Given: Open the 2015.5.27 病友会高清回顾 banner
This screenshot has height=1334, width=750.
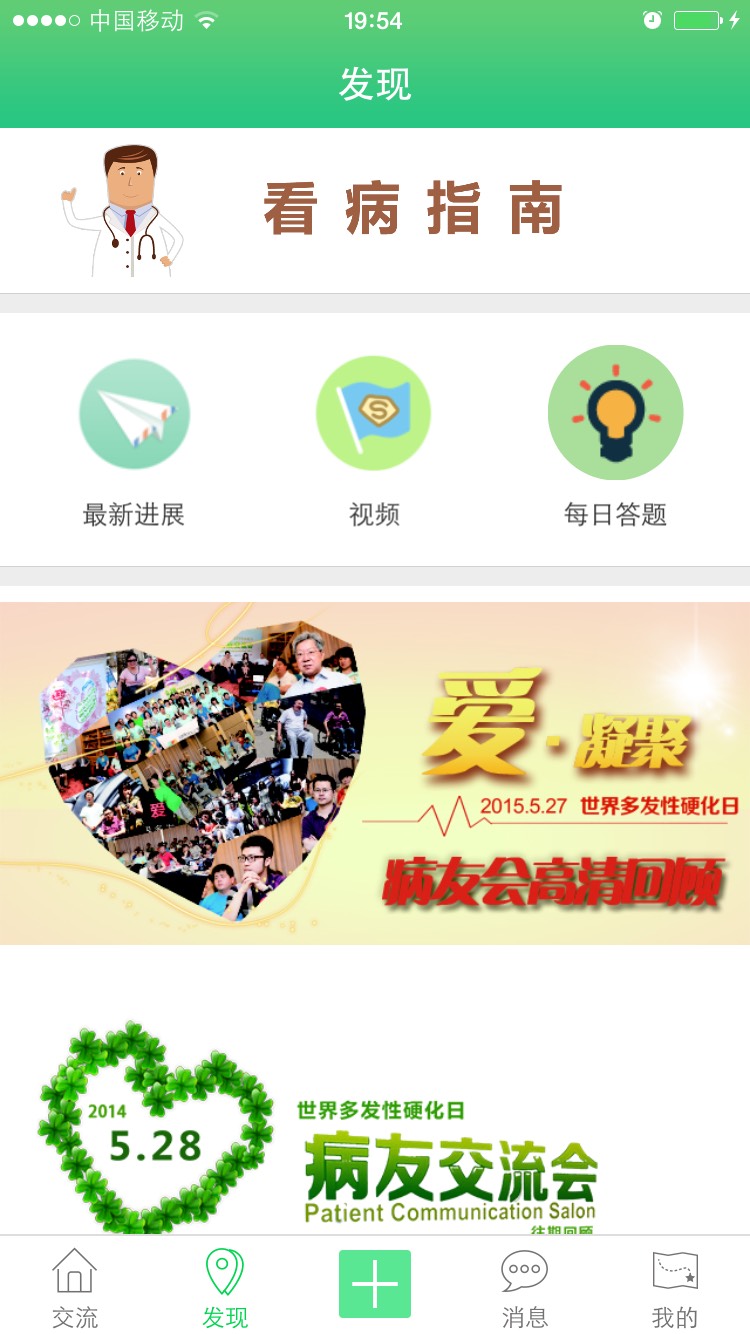Looking at the screenshot, I should [375, 773].
